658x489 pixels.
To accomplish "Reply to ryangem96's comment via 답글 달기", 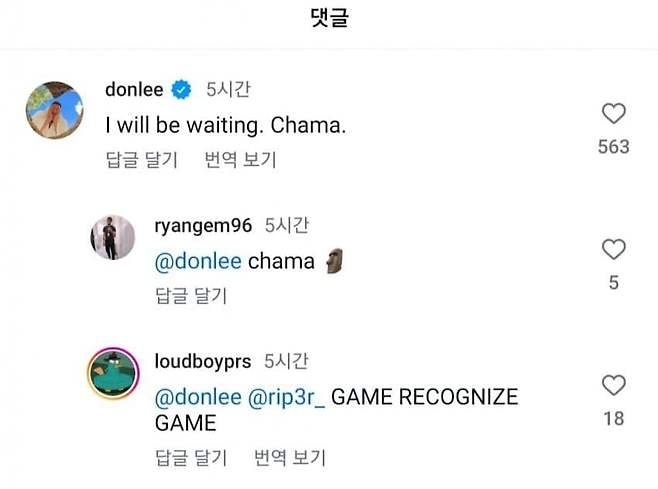I will click(x=191, y=295).
